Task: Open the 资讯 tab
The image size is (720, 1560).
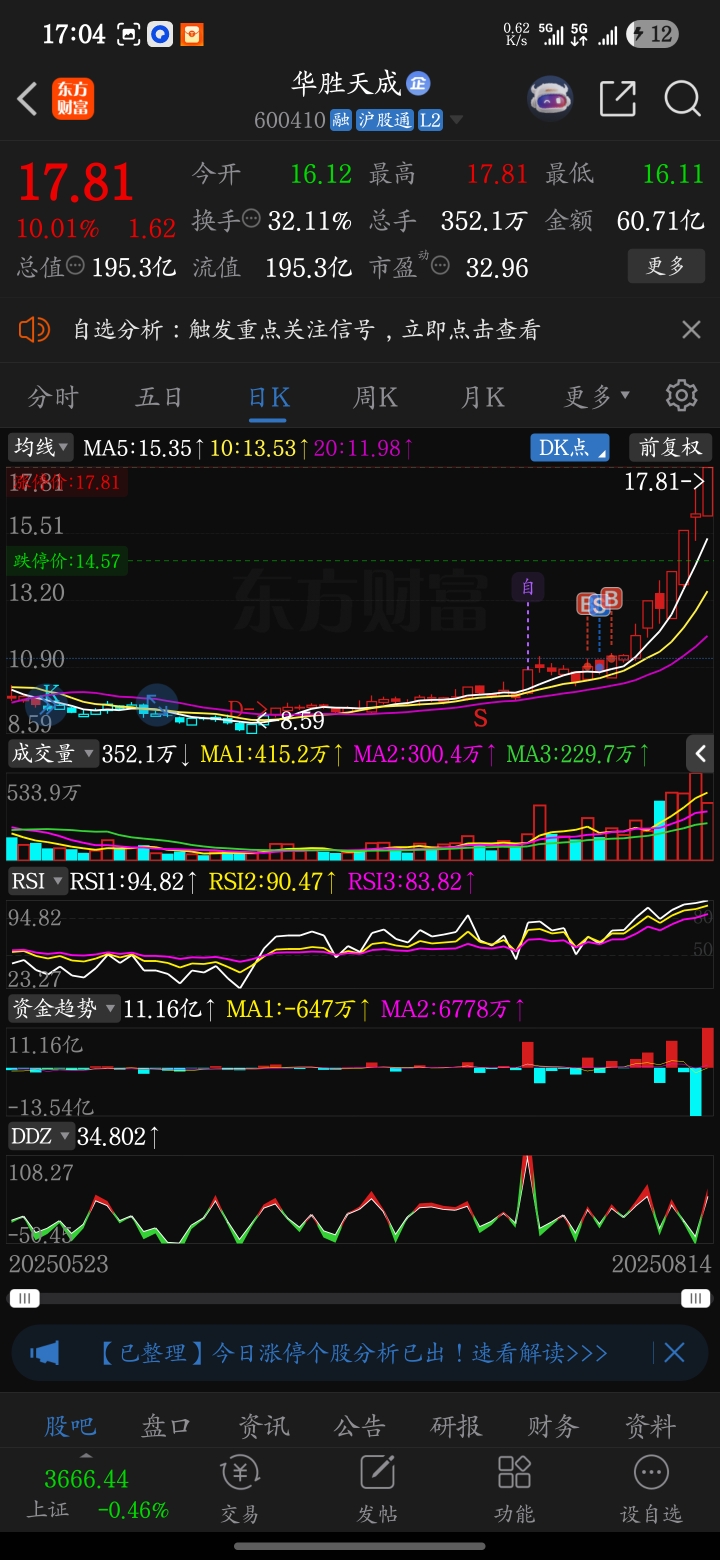Action: [x=264, y=1425]
